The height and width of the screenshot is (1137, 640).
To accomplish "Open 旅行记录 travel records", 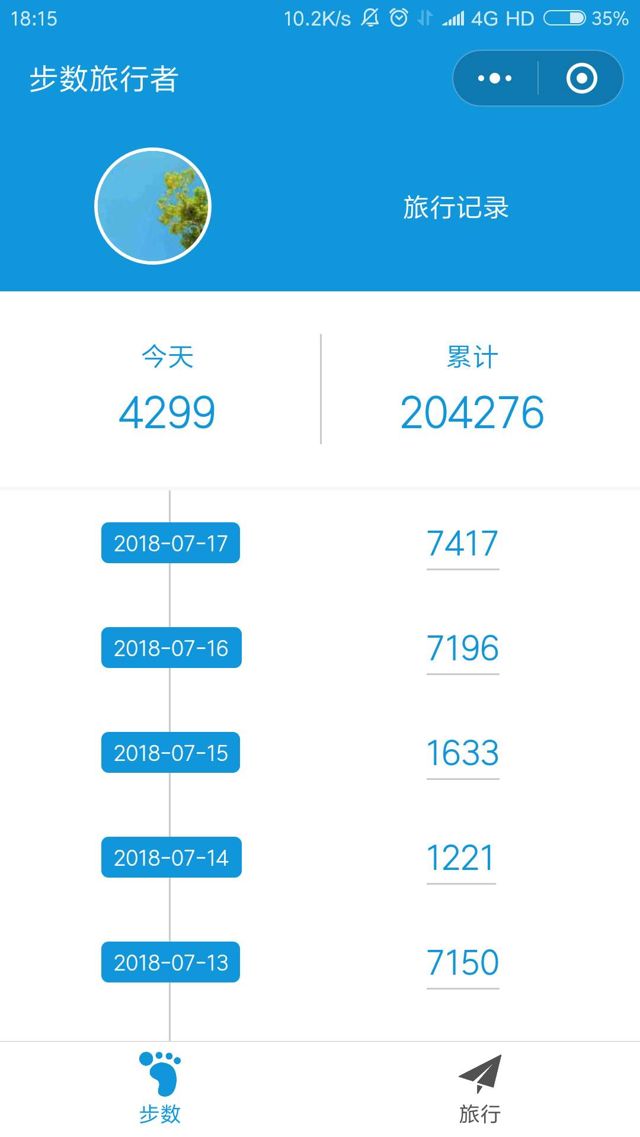I will pos(456,207).
